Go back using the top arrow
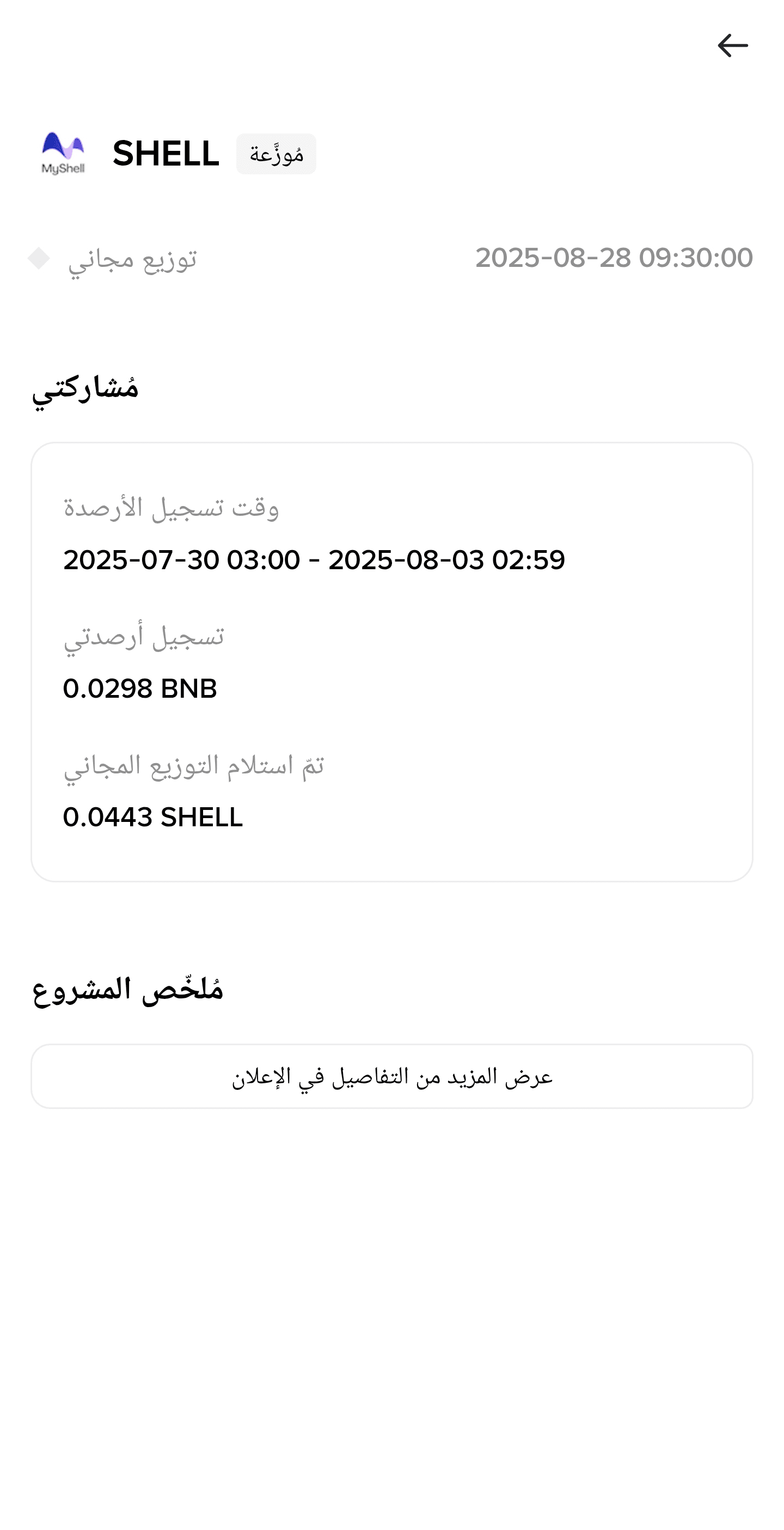Viewport: 784px width, 1530px height. coord(732,46)
